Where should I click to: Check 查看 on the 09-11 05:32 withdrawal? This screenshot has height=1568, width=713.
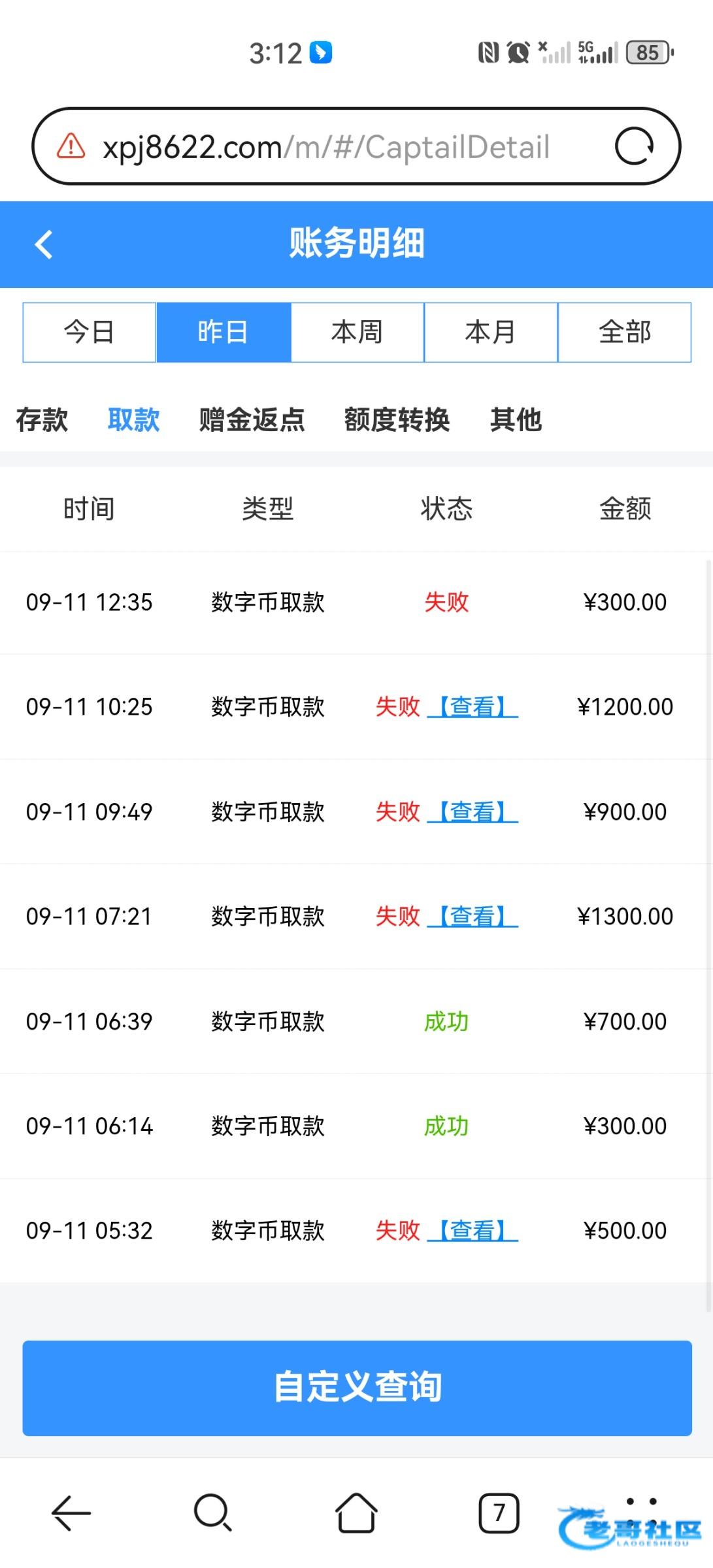pos(473,1230)
